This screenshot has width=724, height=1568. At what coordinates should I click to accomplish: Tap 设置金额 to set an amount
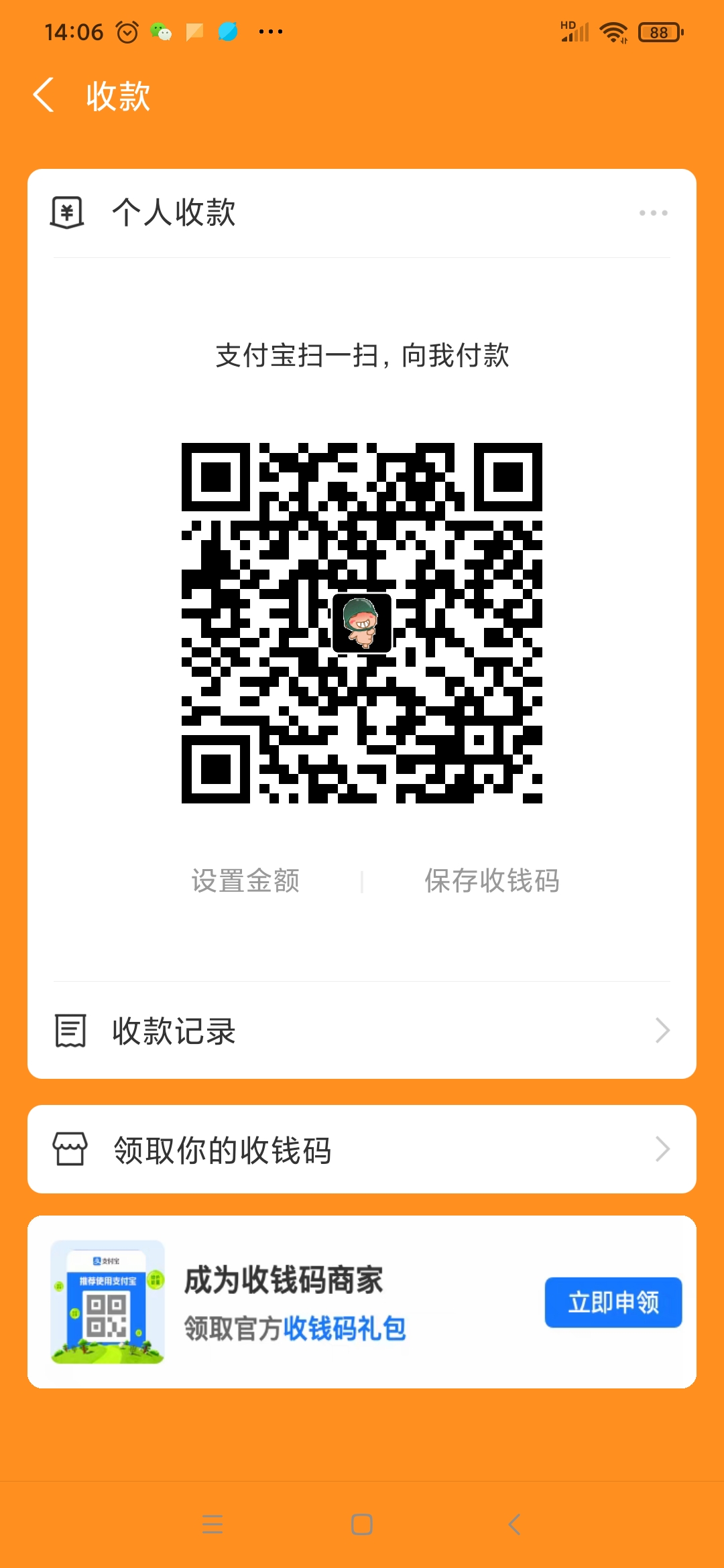pyautogui.click(x=245, y=880)
